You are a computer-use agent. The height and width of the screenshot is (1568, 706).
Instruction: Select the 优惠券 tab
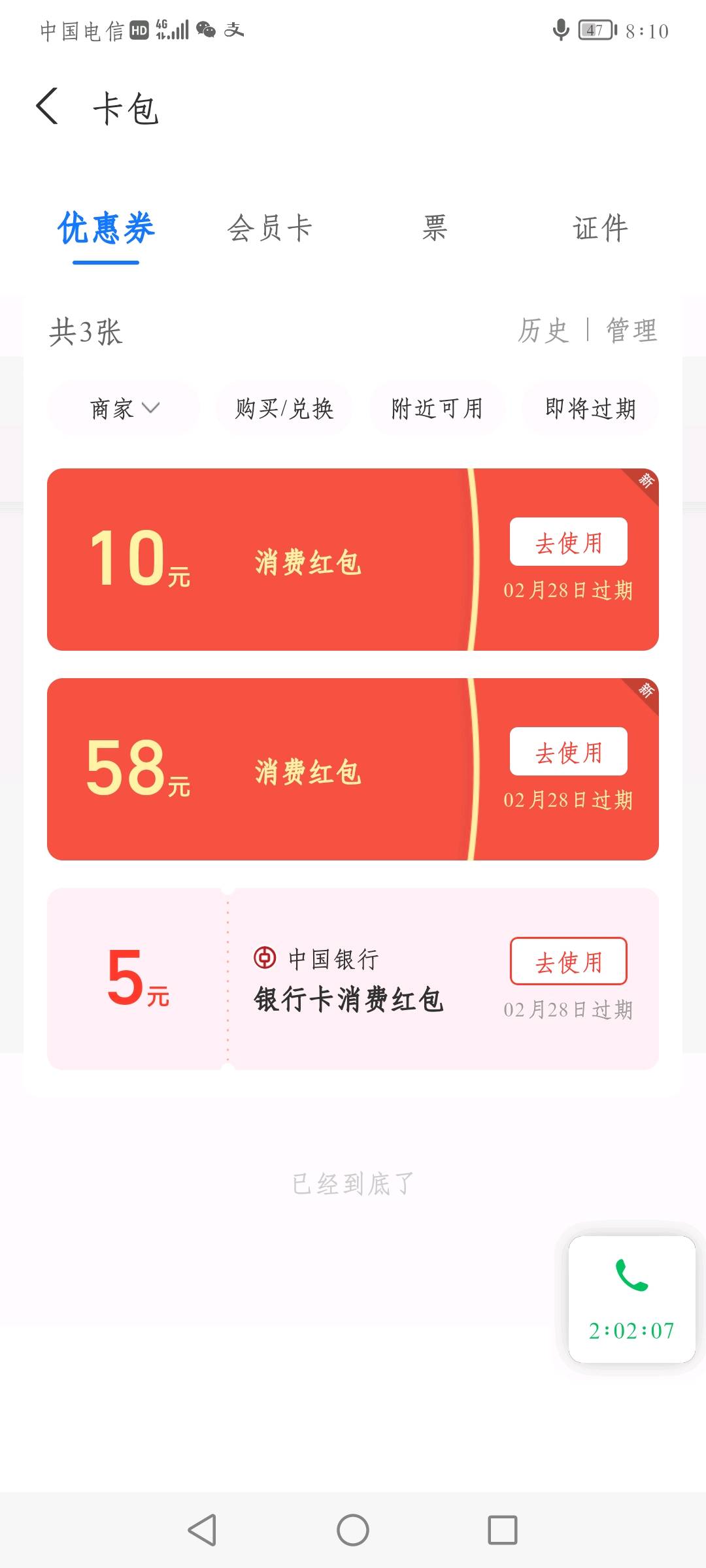pyautogui.click(x=106, y=229)
